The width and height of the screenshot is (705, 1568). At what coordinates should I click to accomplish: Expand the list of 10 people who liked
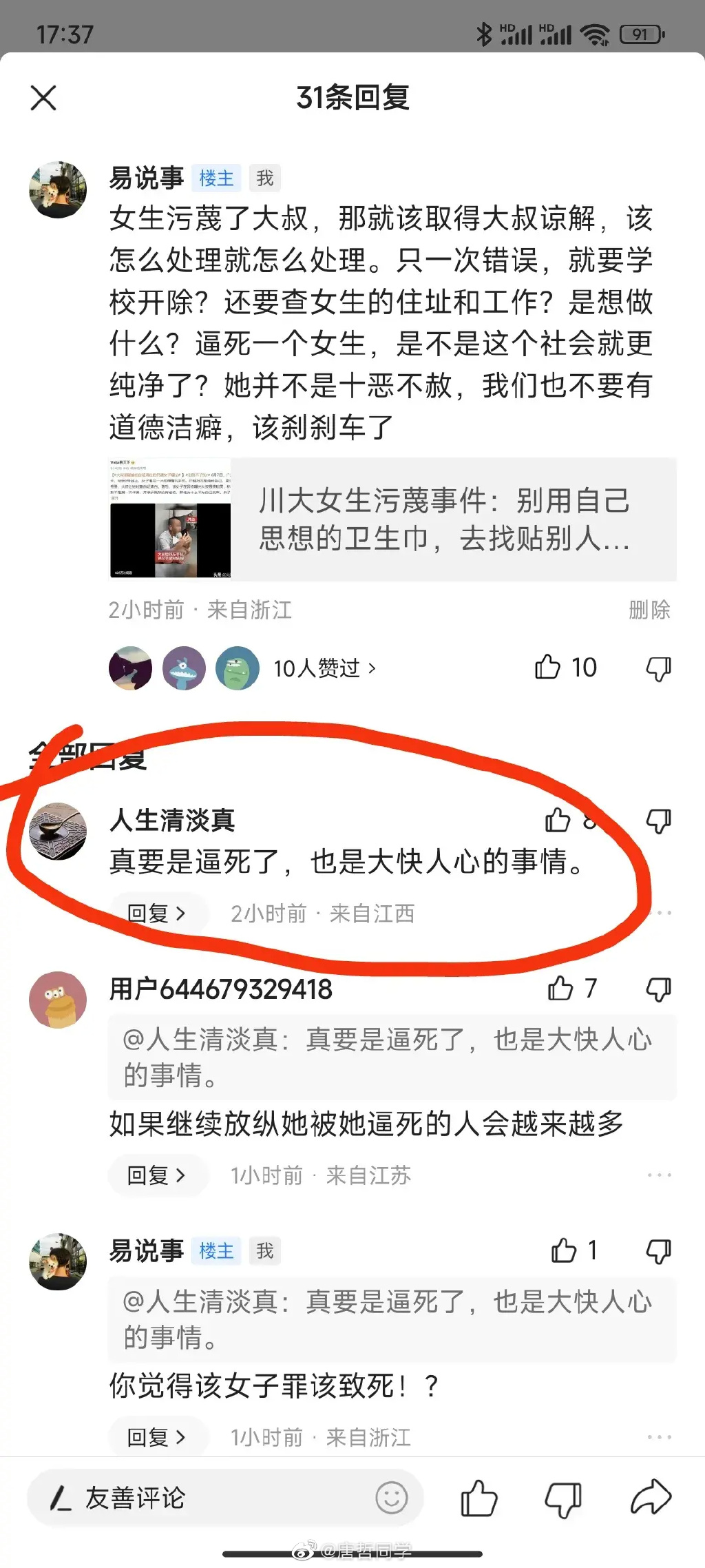tap(324, 668)
